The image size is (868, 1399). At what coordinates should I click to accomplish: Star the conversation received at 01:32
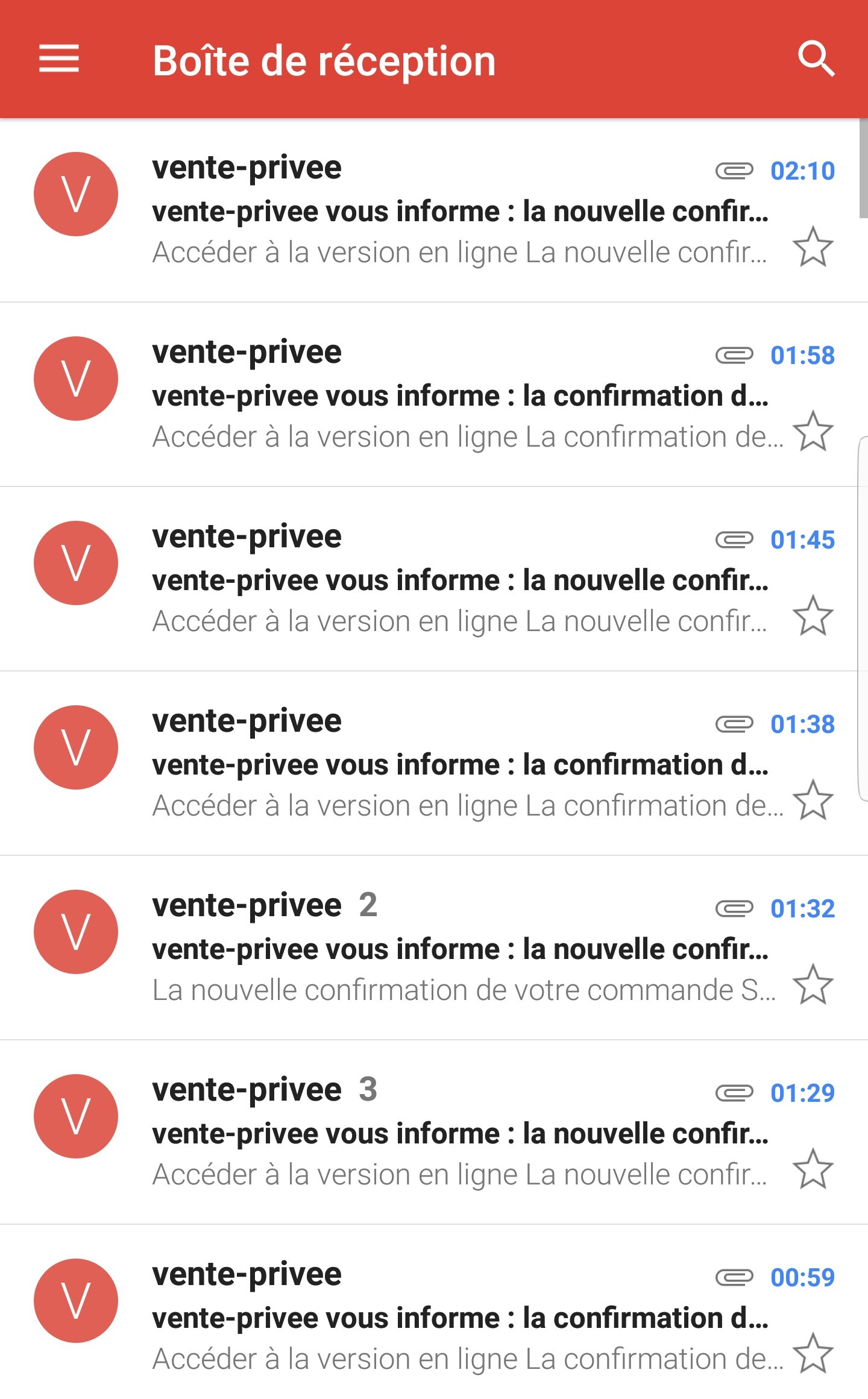tap(813, 985)
